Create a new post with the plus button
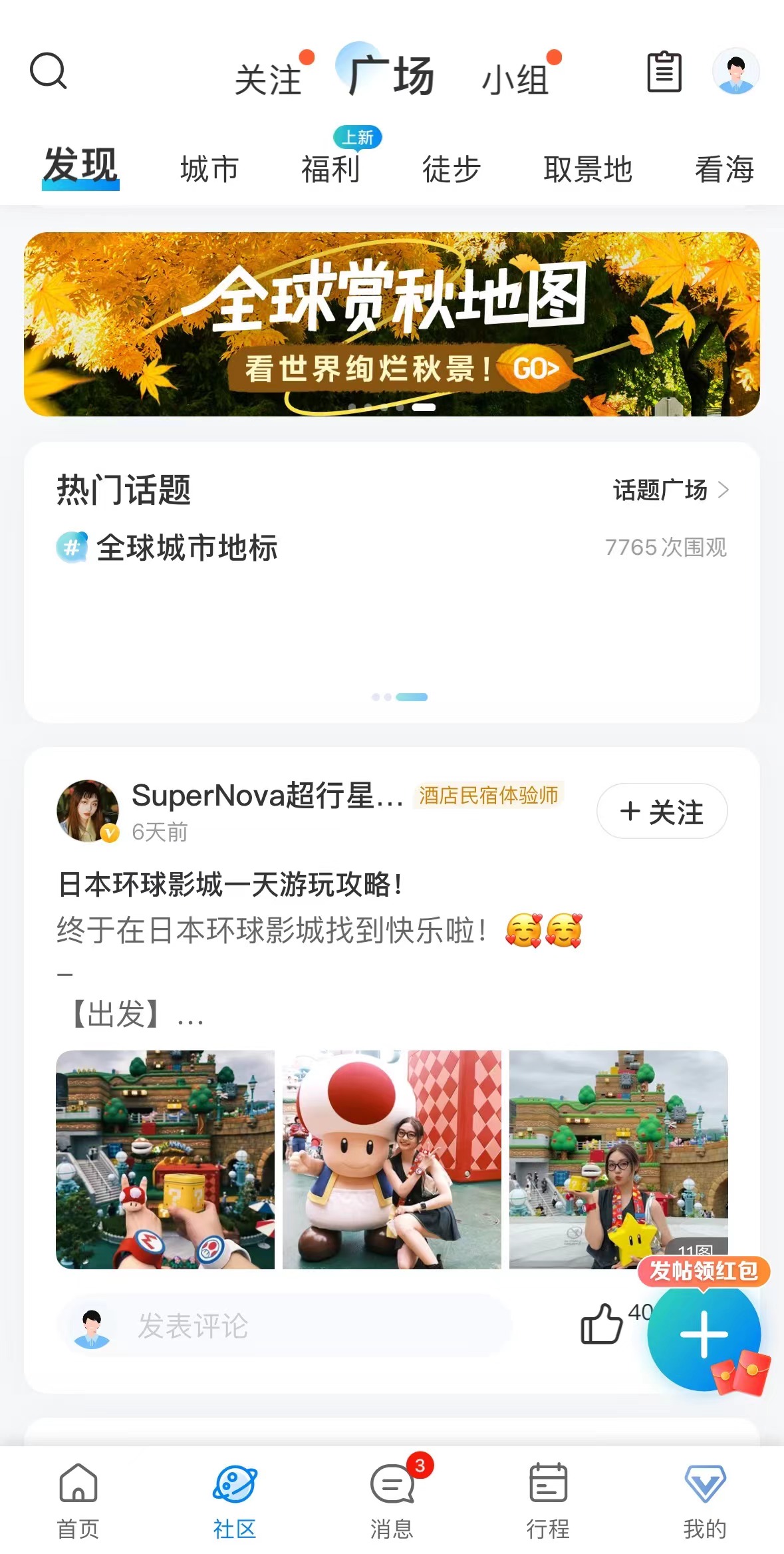This screenshot has height=1554, width=784. pos(704,1334)
